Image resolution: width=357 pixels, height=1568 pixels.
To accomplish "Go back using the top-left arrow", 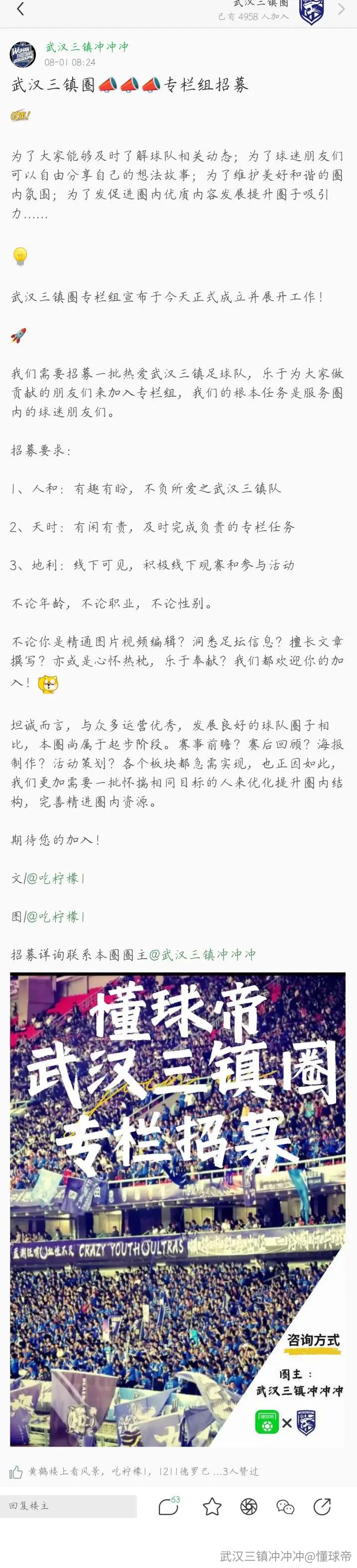I will coord(20,9).
